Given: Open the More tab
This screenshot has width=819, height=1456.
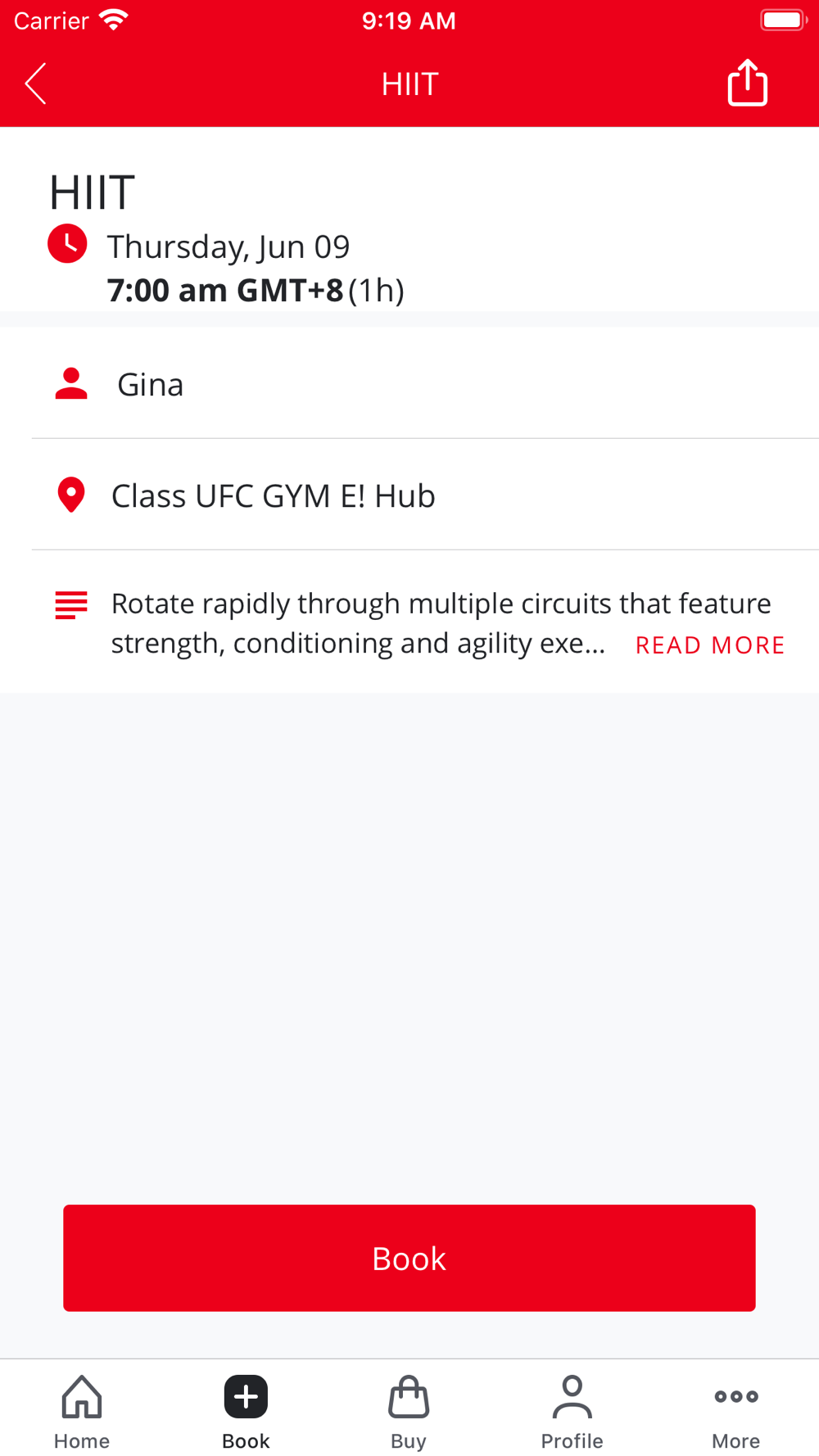Looking at the screenshot, I should pos(735,1412).
